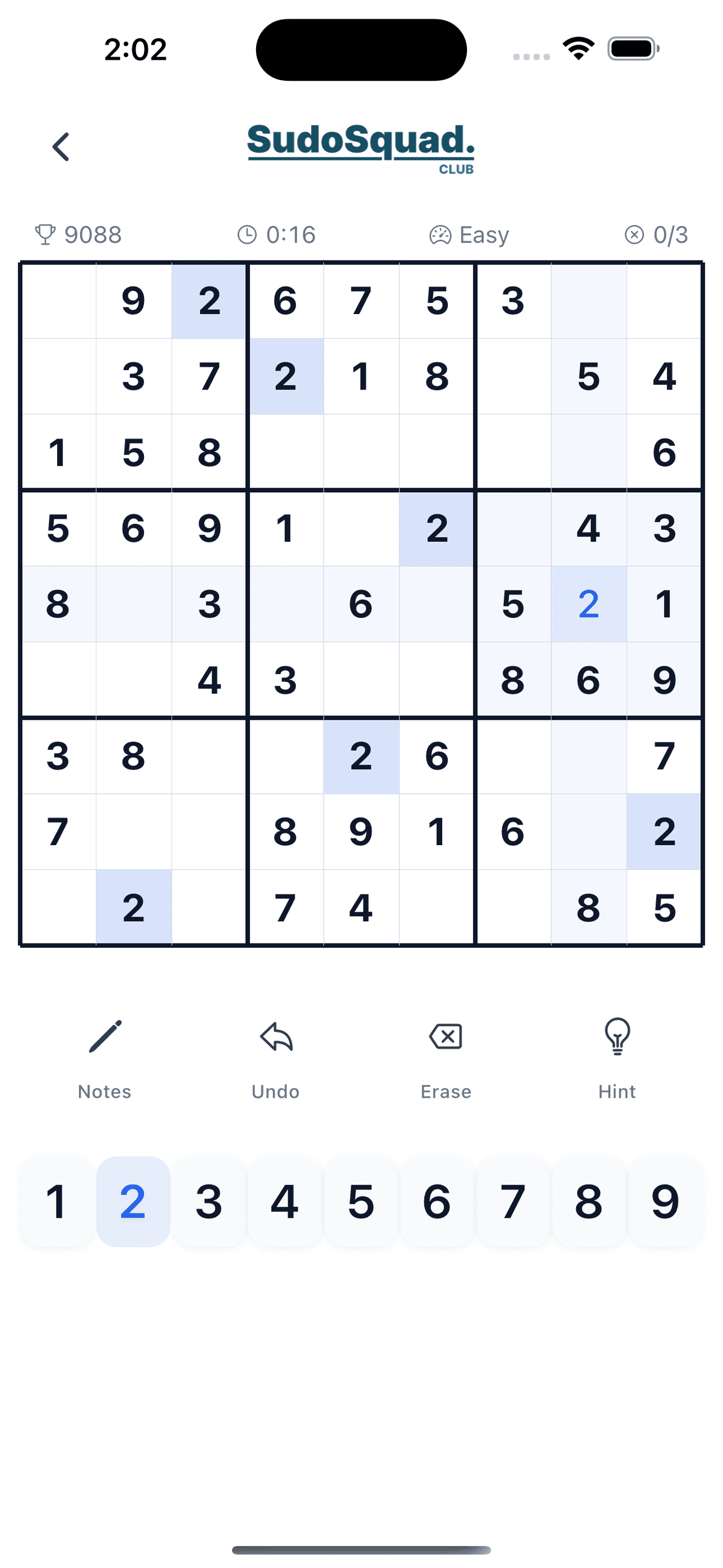The height and width of the screenshot is (1568, 723).
Task: Choose number 8 on the number pad
Action: click(x=589, y=1201)
